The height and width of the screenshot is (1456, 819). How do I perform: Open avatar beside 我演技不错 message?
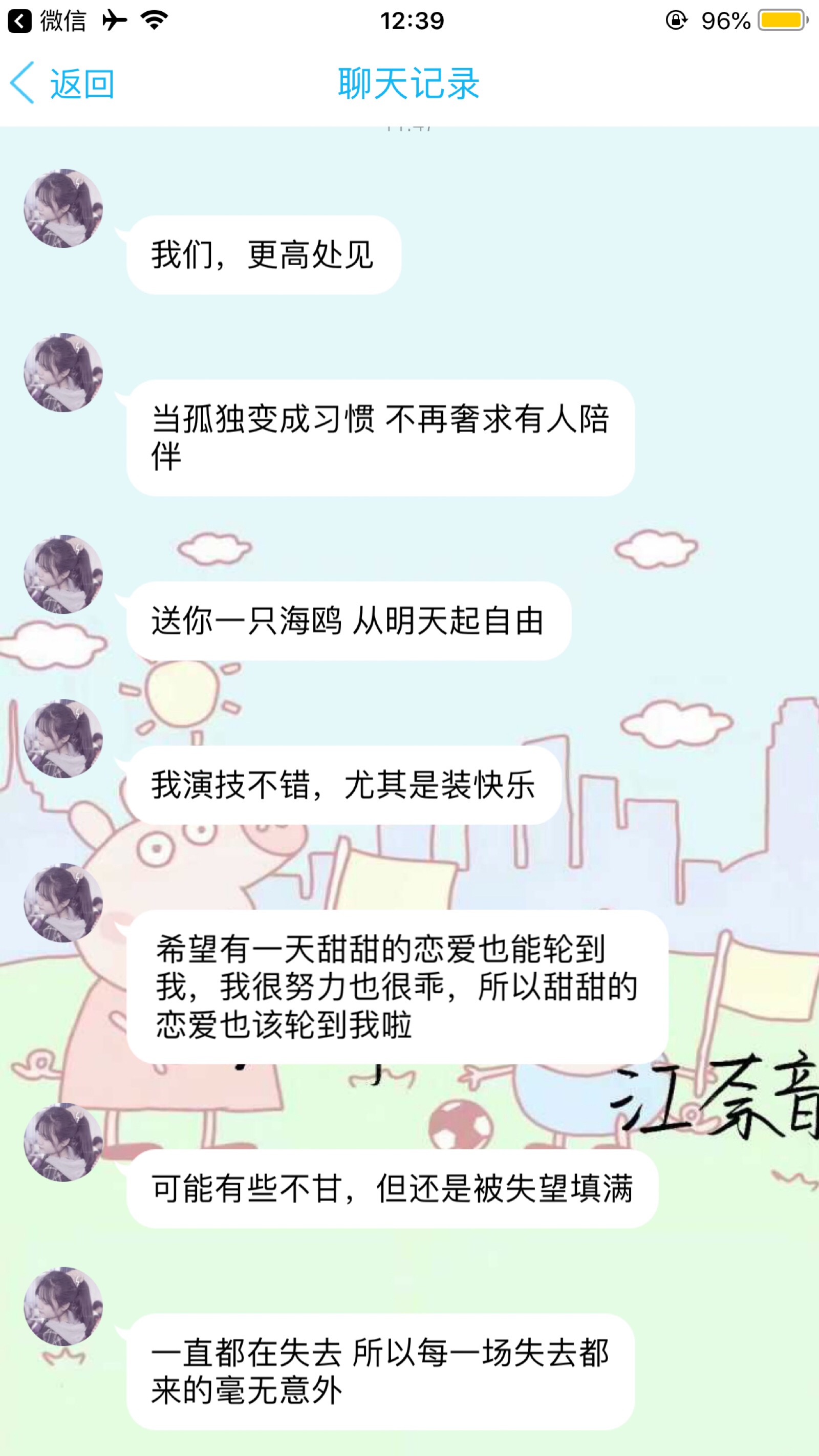pos(63,738)
